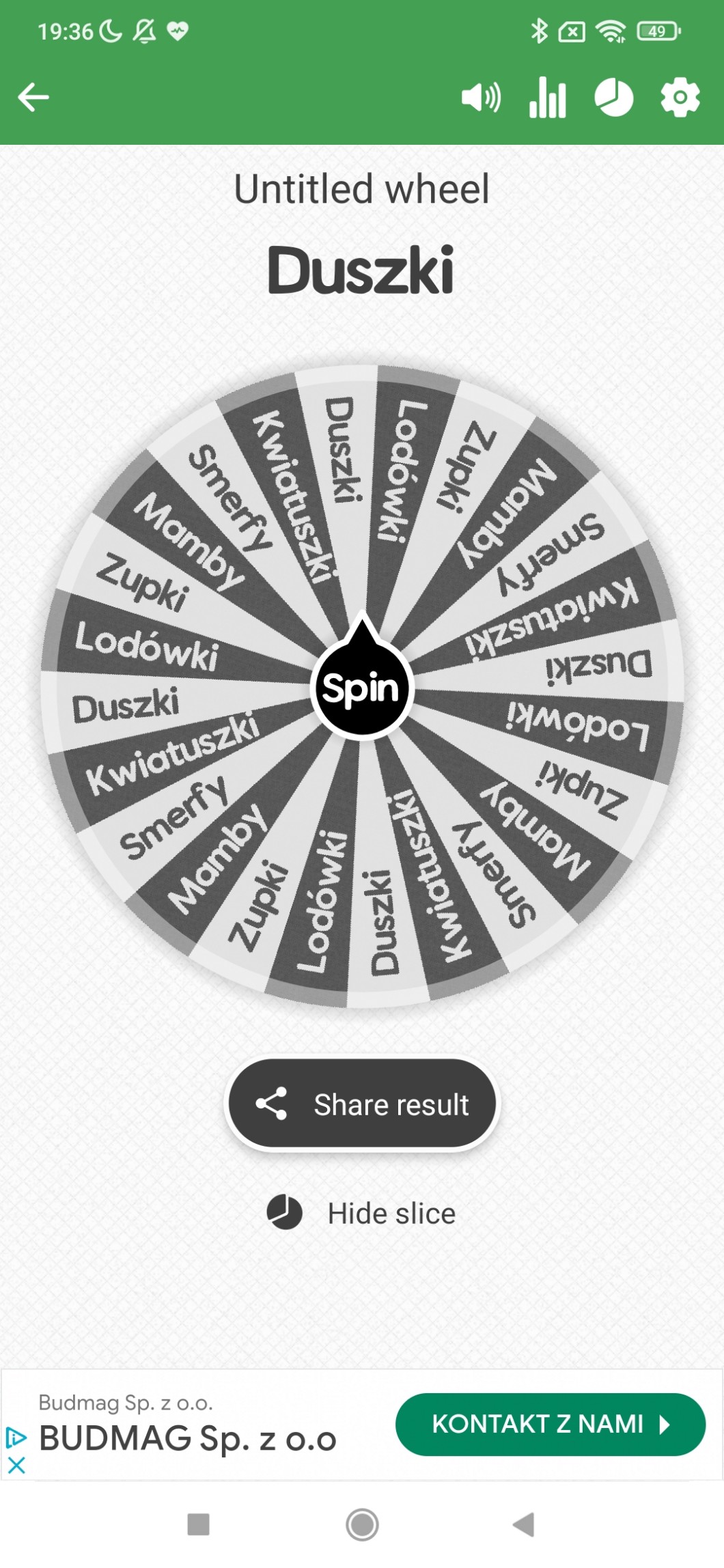Screen dimensions: 724x1568
Task: Open the recent apps view
Action: [198, 1524]
